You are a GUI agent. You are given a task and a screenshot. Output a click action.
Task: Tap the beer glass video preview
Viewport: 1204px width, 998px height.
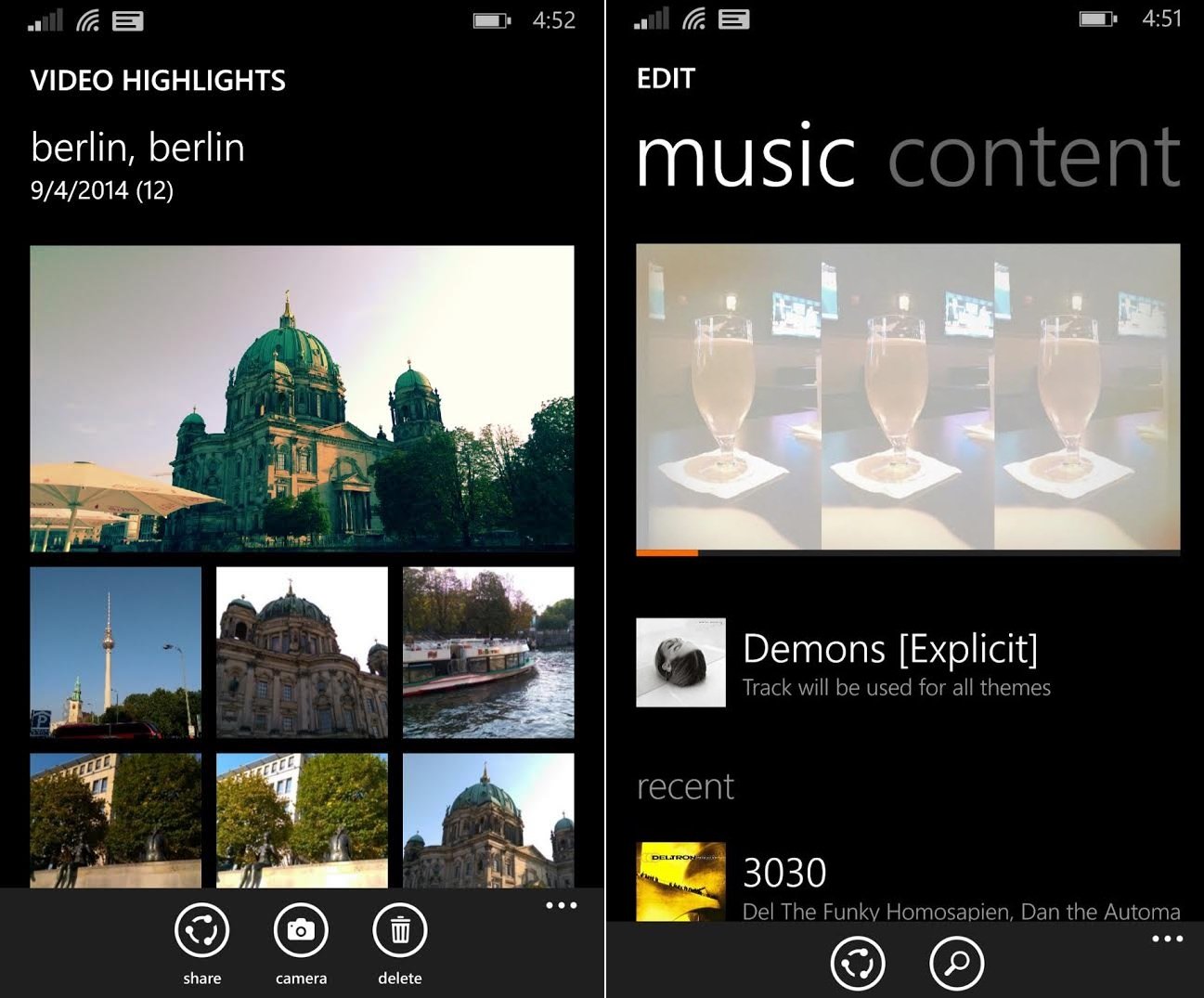click(x=908, y=397)
